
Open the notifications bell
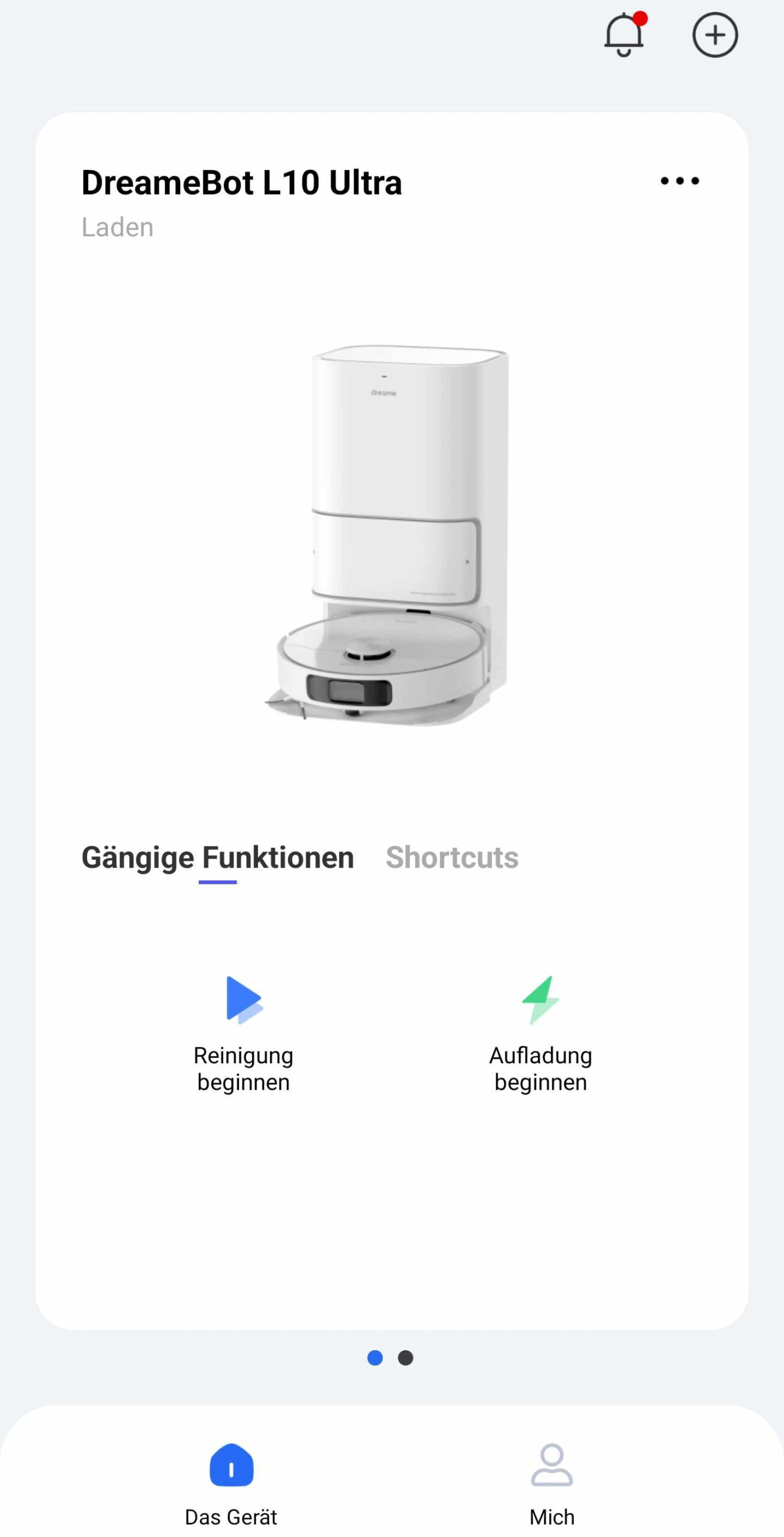[624, 35]
